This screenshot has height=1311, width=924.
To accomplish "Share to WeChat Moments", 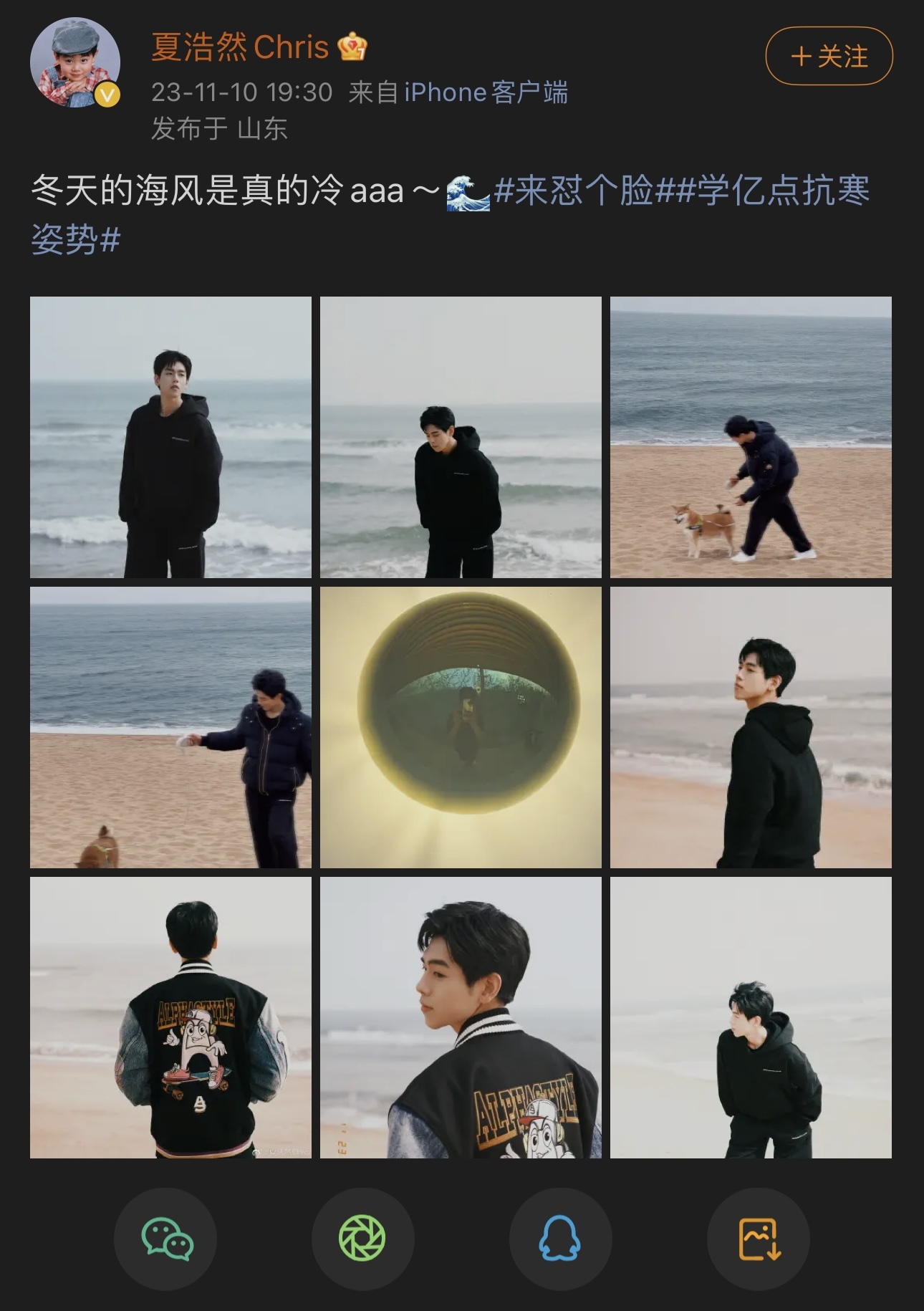I will coord(362,1239).
